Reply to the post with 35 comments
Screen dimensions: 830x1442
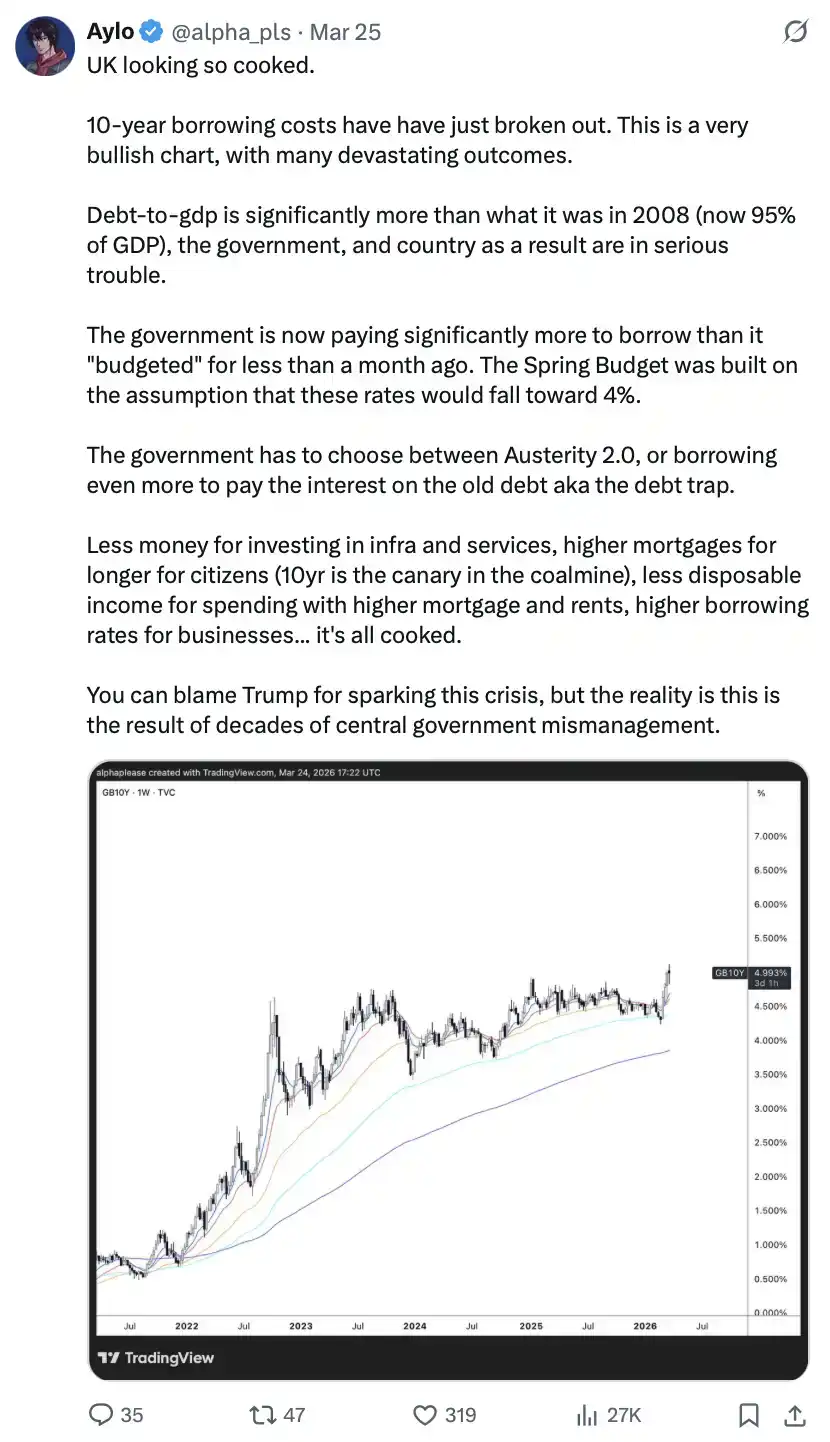click(x=116, y=1414)
